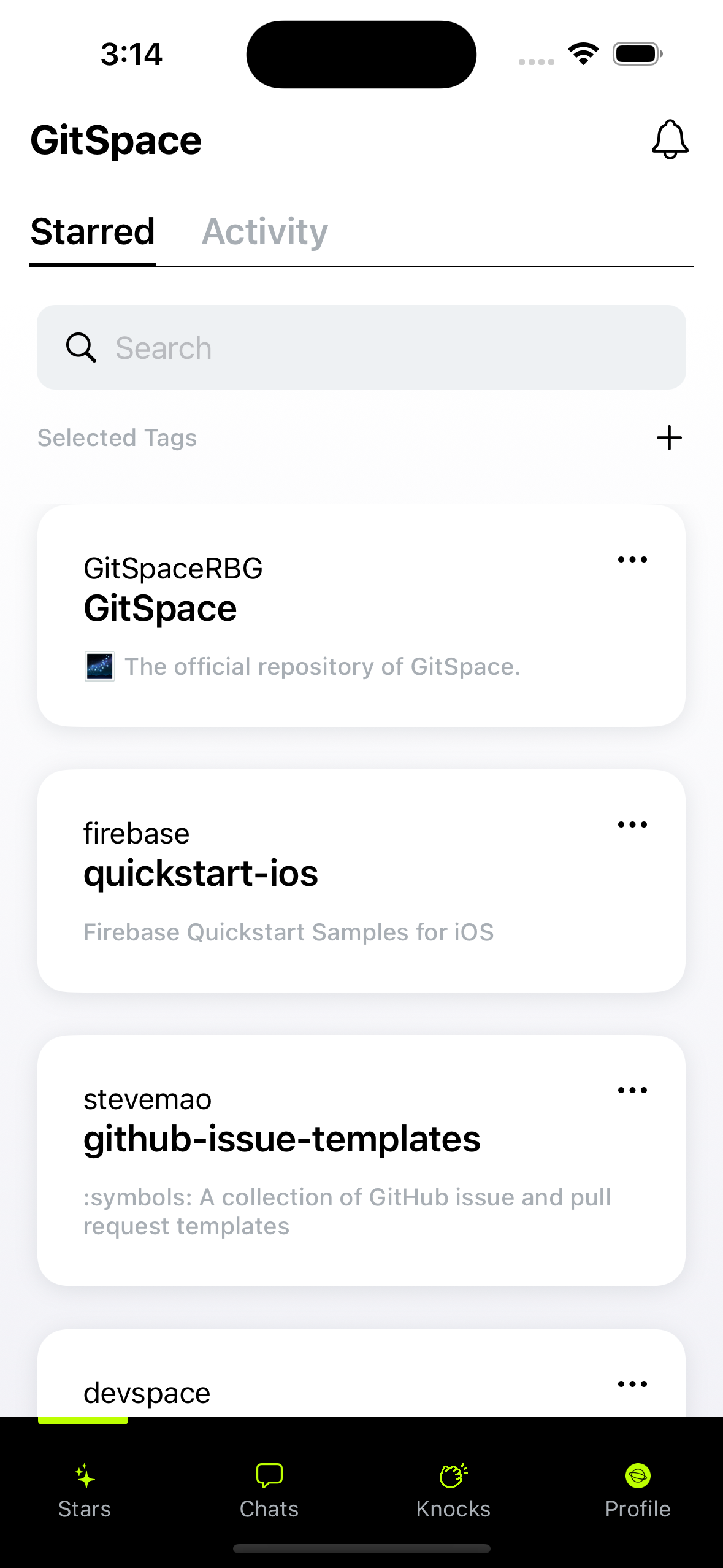
Task: Switch to the Activity tab
Action: (x=265, y=232)
